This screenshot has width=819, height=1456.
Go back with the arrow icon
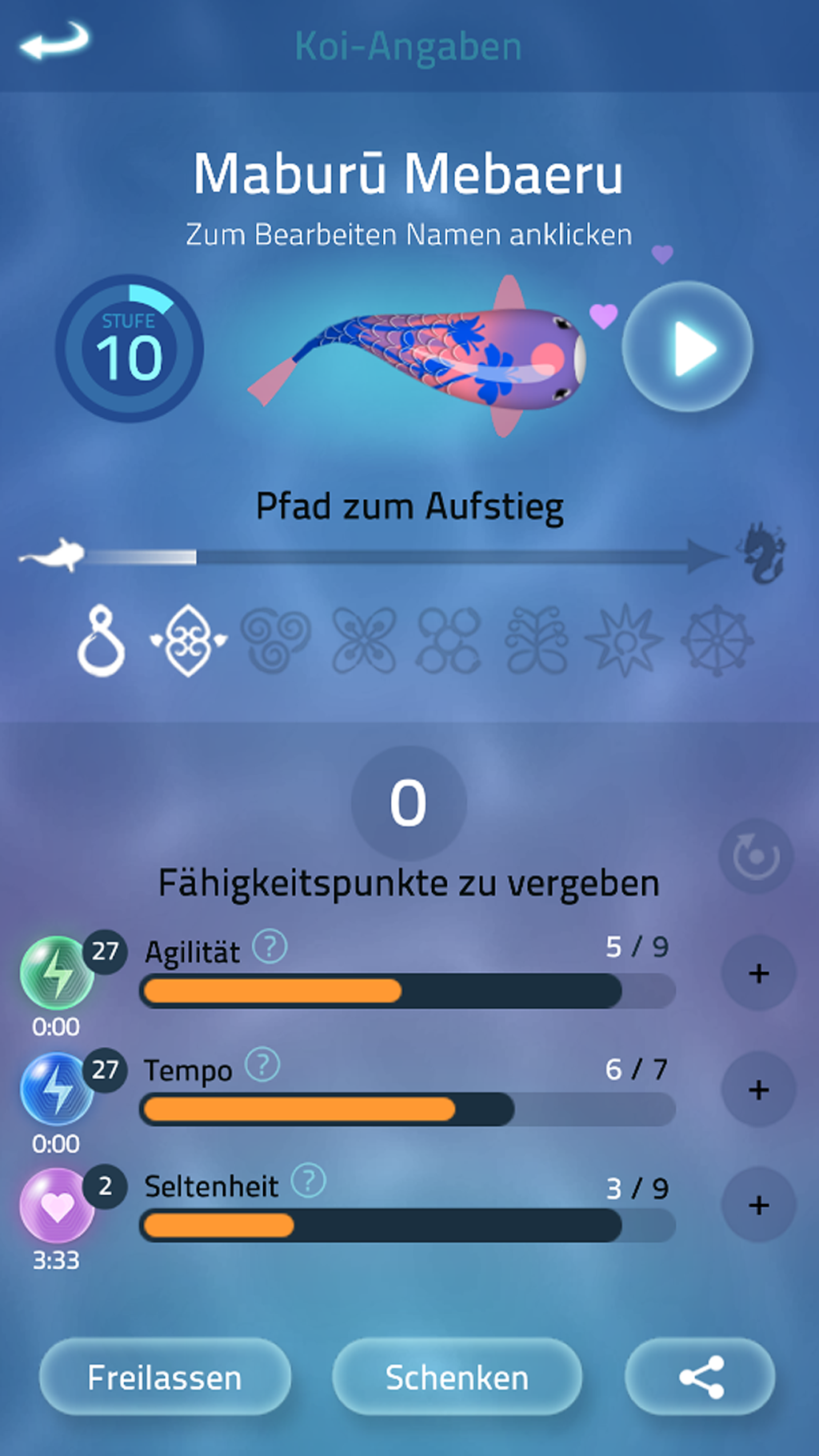coord(54,40)
